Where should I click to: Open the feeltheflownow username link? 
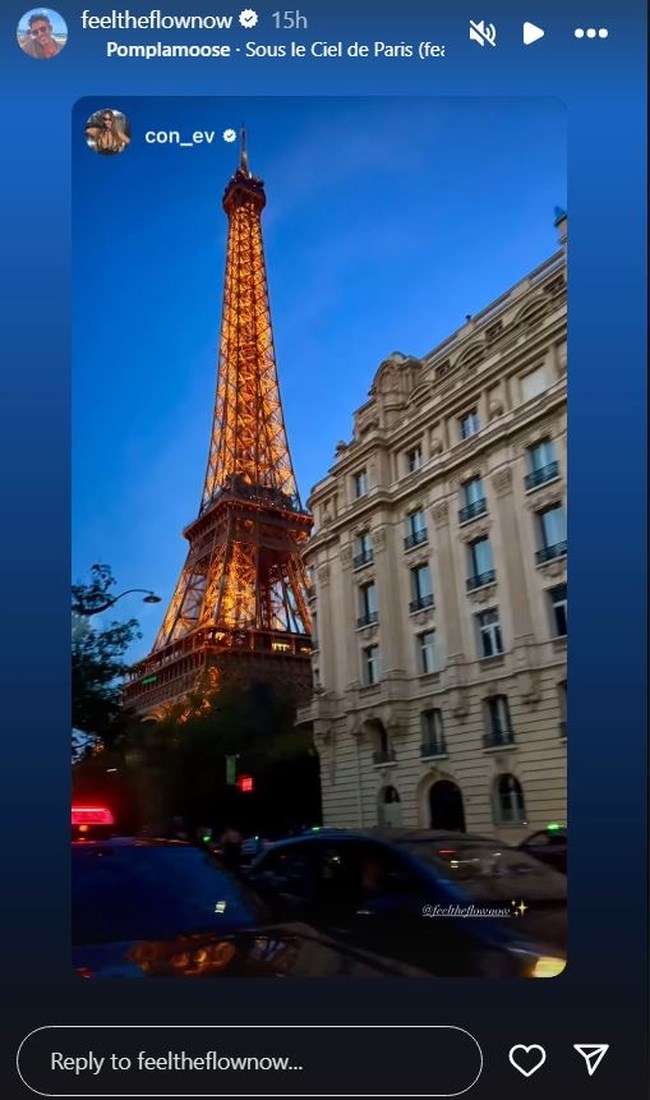pyautogui.click(x=156, y=20)
